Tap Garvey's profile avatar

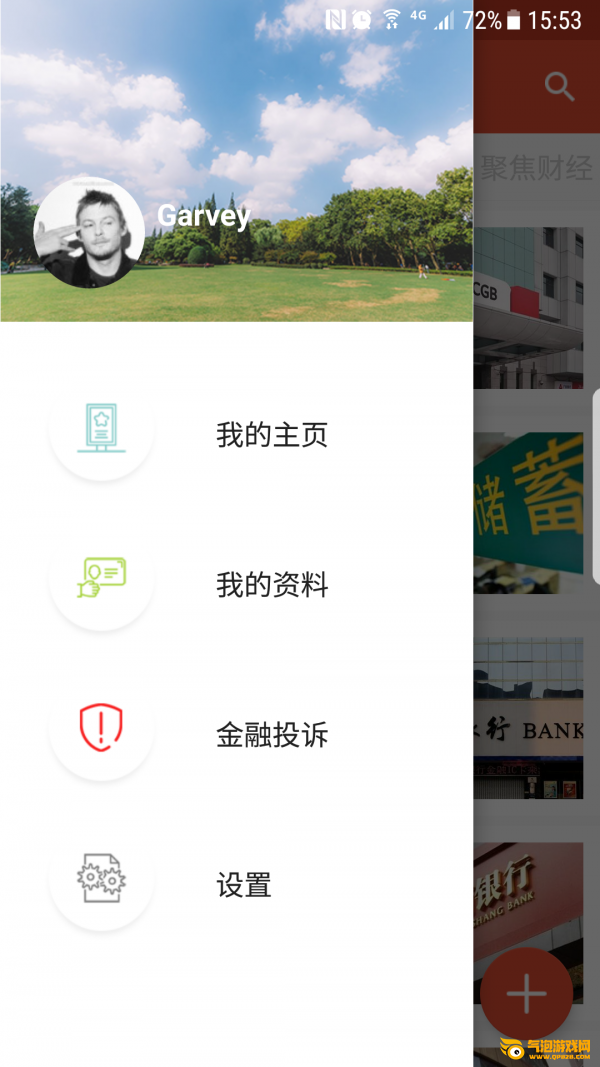[x=89, y=233]
